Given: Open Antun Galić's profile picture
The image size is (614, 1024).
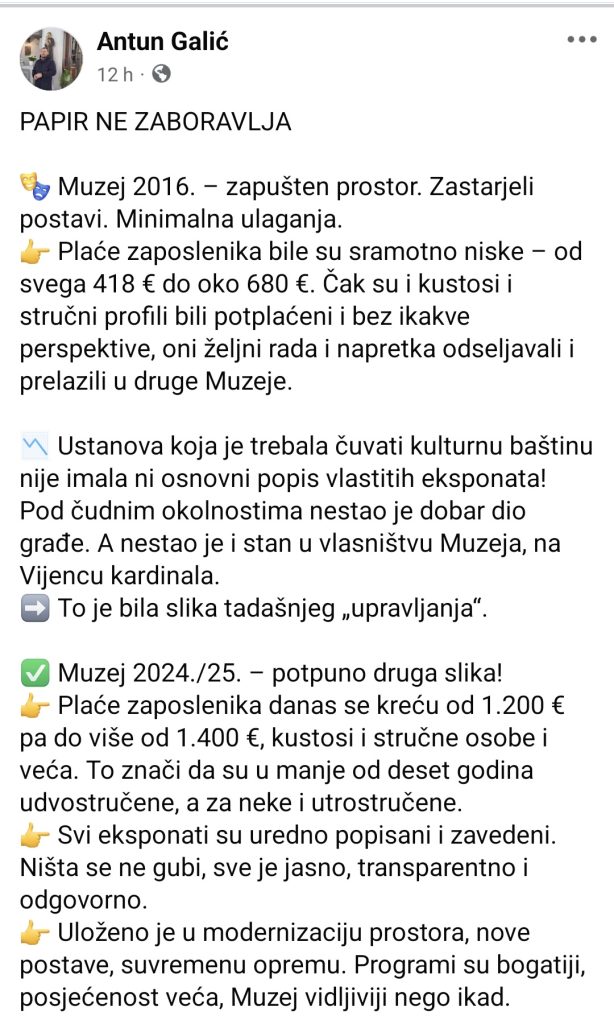Looking at the screenshot, I should tap(52, 58).
